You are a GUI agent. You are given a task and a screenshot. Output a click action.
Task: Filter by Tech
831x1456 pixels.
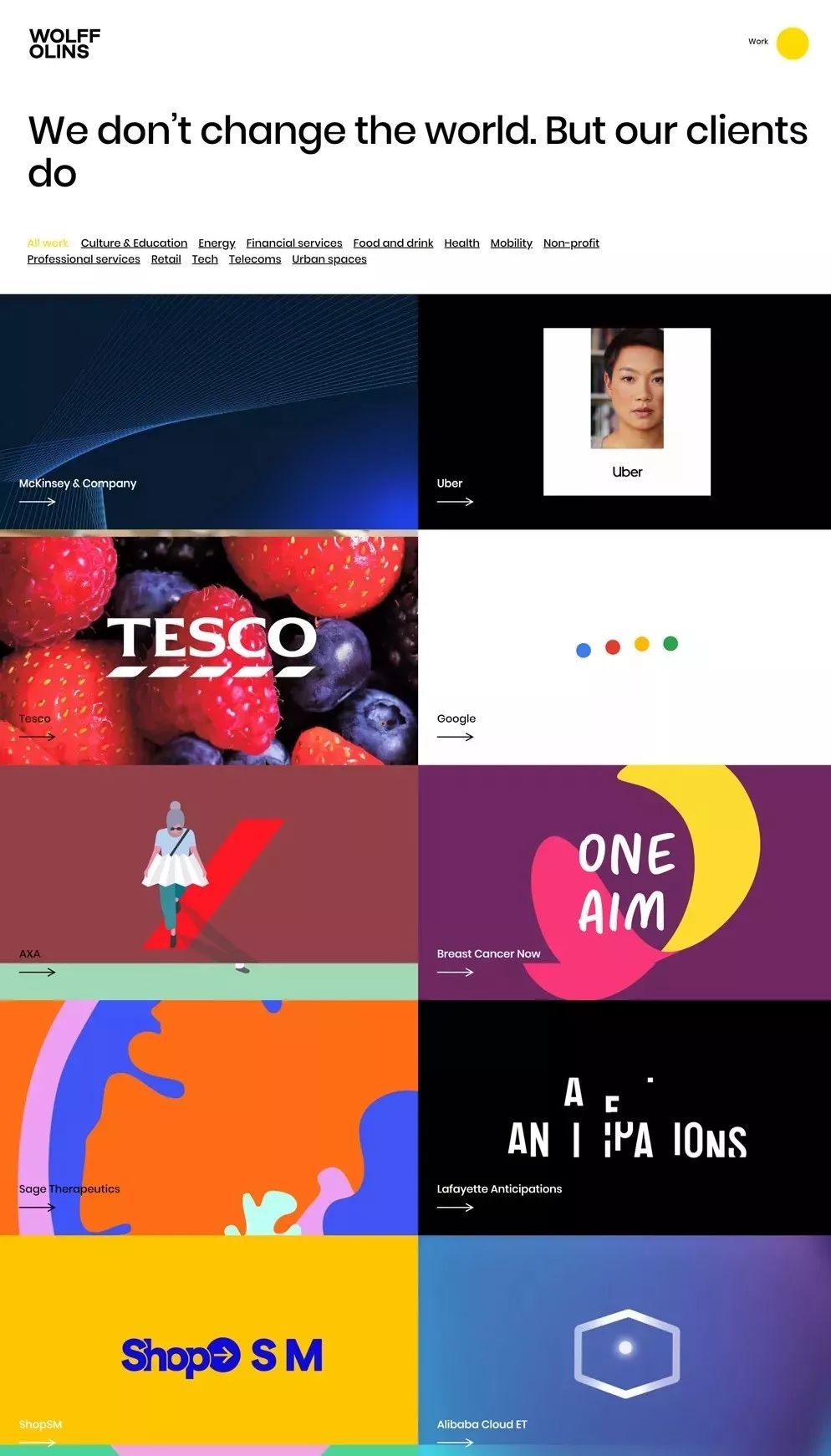click(205, 259)
